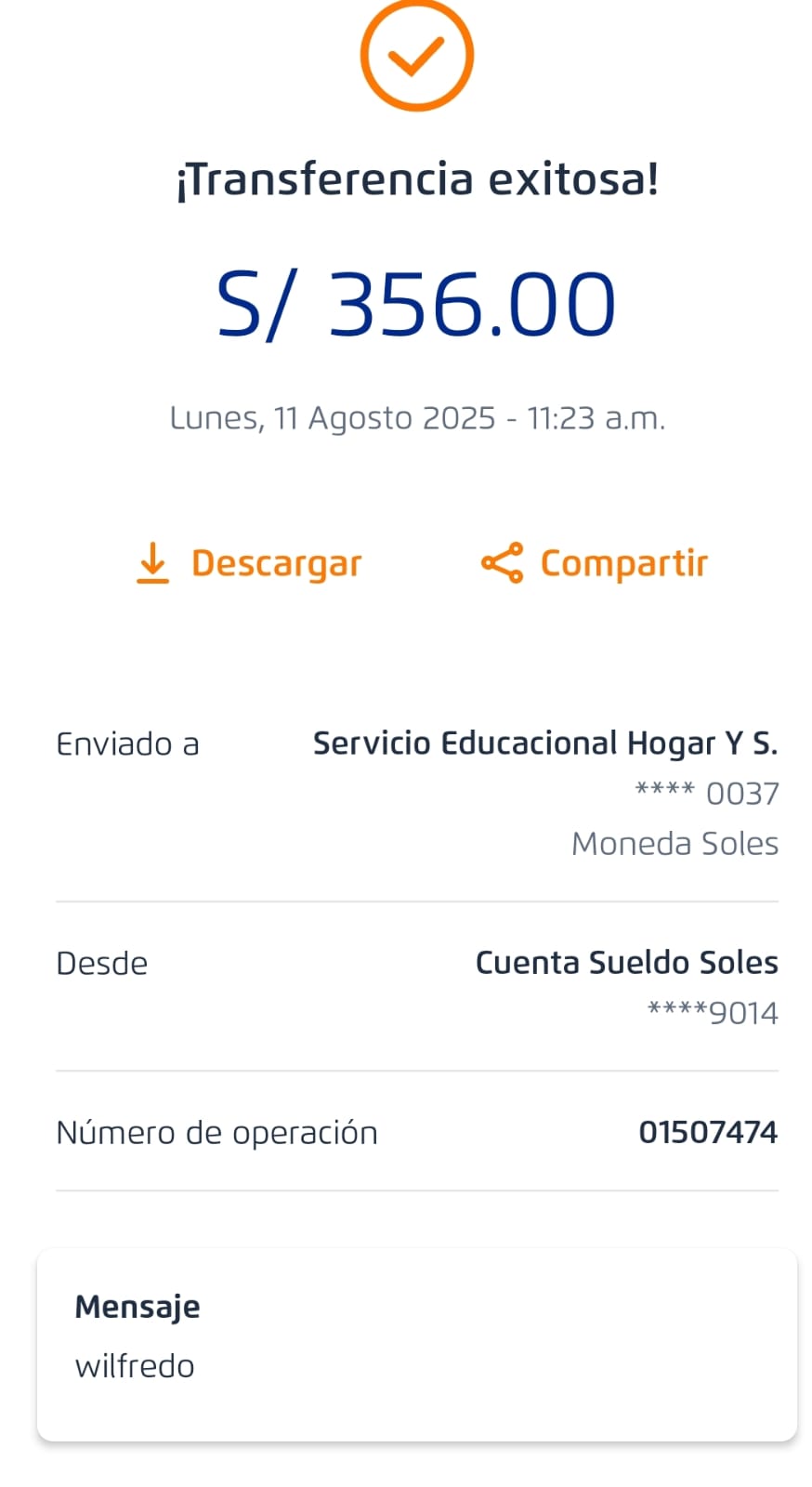Share the receipt using Compartir

(x=595, y=563)
